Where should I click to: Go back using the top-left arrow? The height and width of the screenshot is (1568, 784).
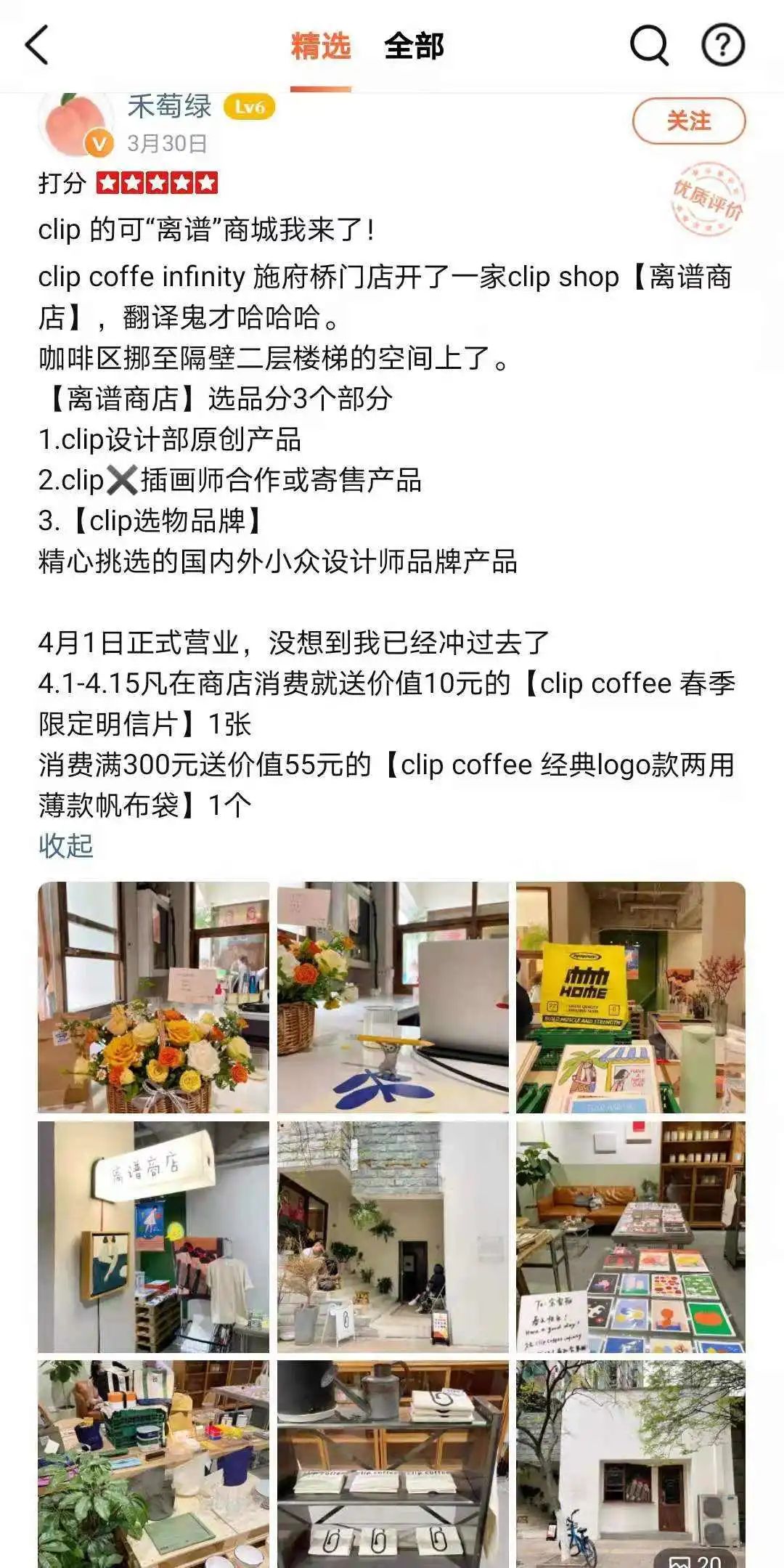[x=38, y=45]
